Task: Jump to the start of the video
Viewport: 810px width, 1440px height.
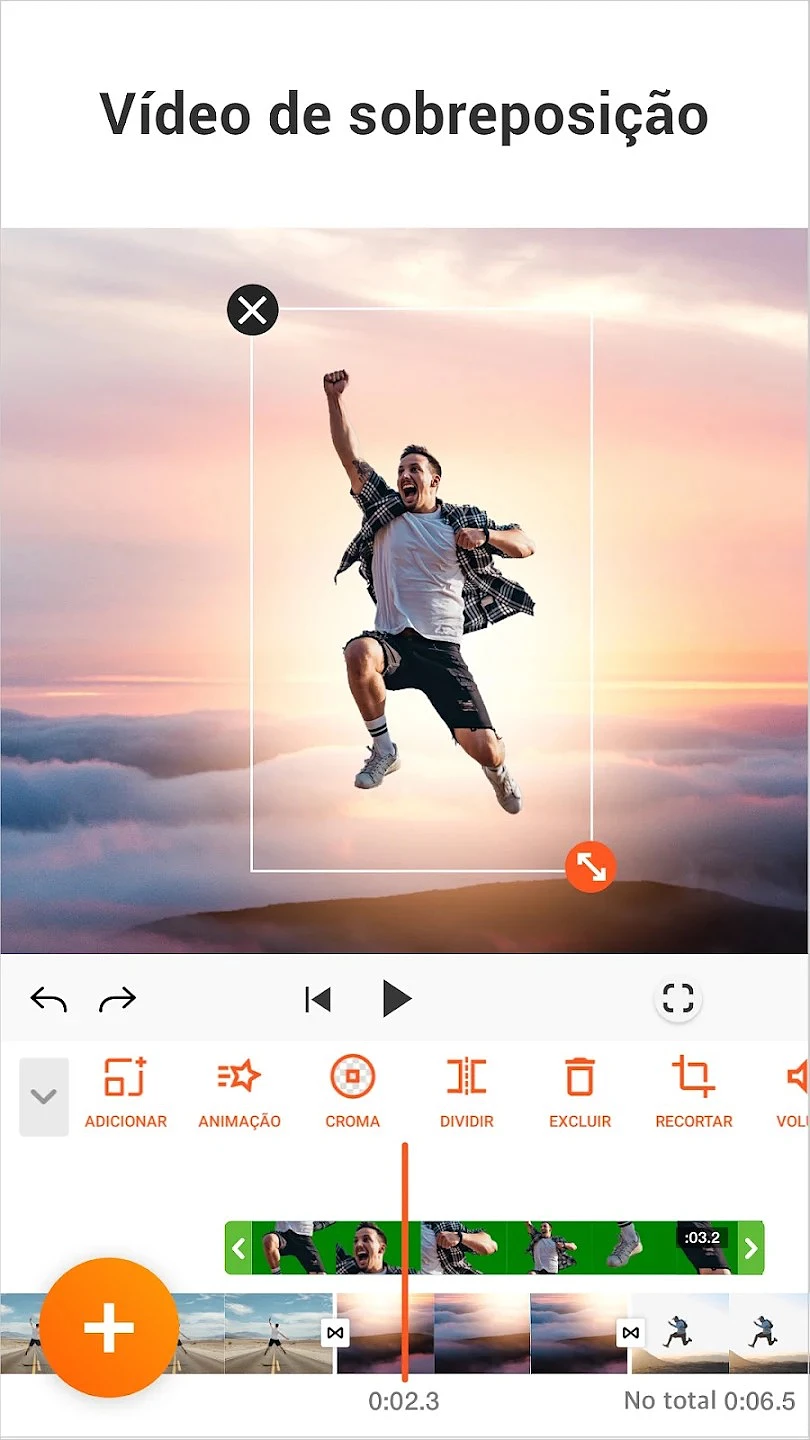Action: 318,999
